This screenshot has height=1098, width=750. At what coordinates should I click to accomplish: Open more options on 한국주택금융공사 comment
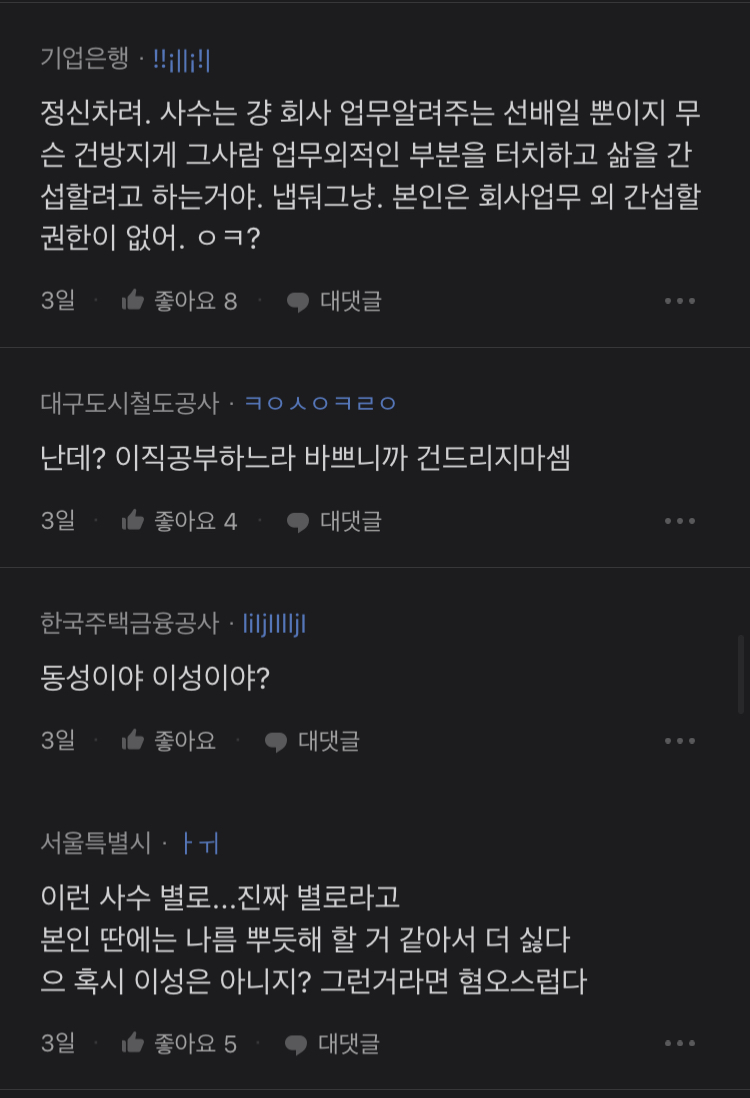tap(680, 741)
